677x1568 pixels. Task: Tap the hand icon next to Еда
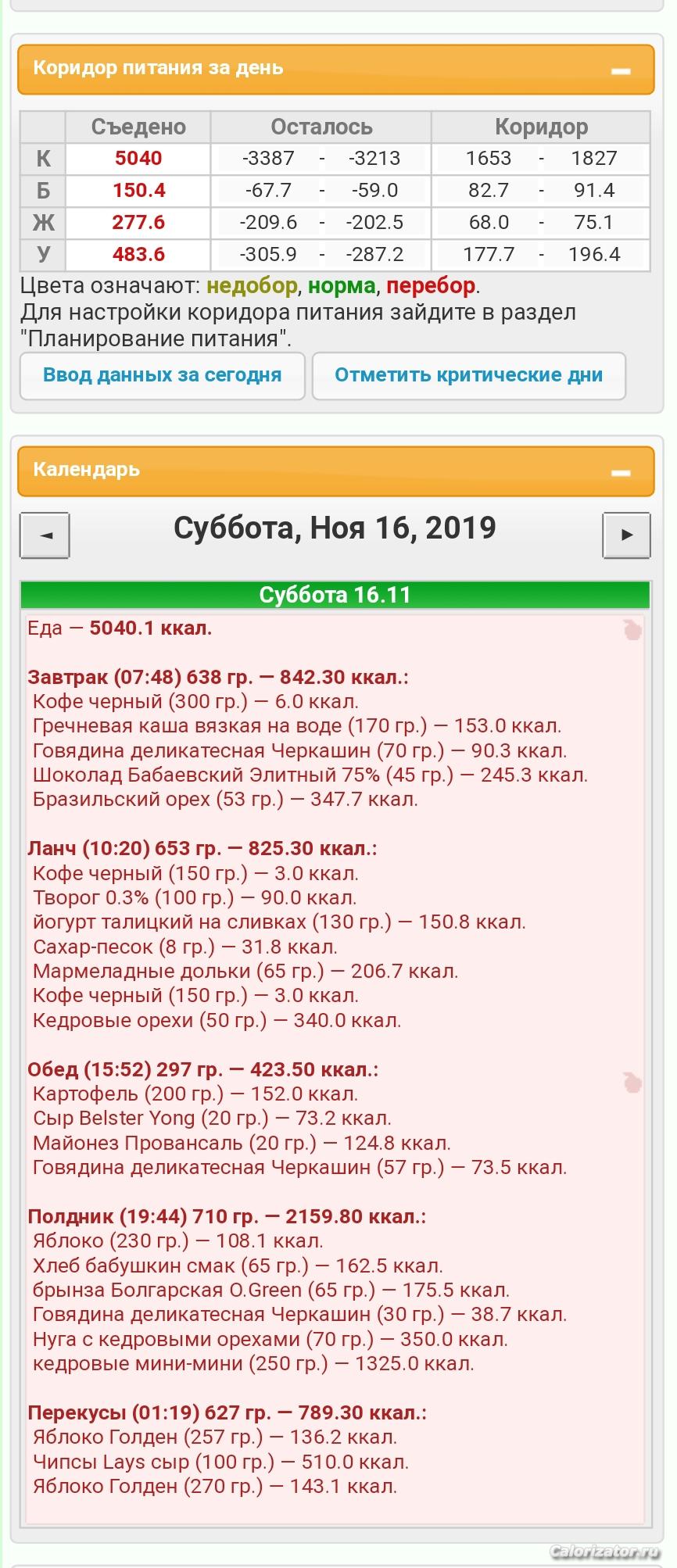(632, 628)
